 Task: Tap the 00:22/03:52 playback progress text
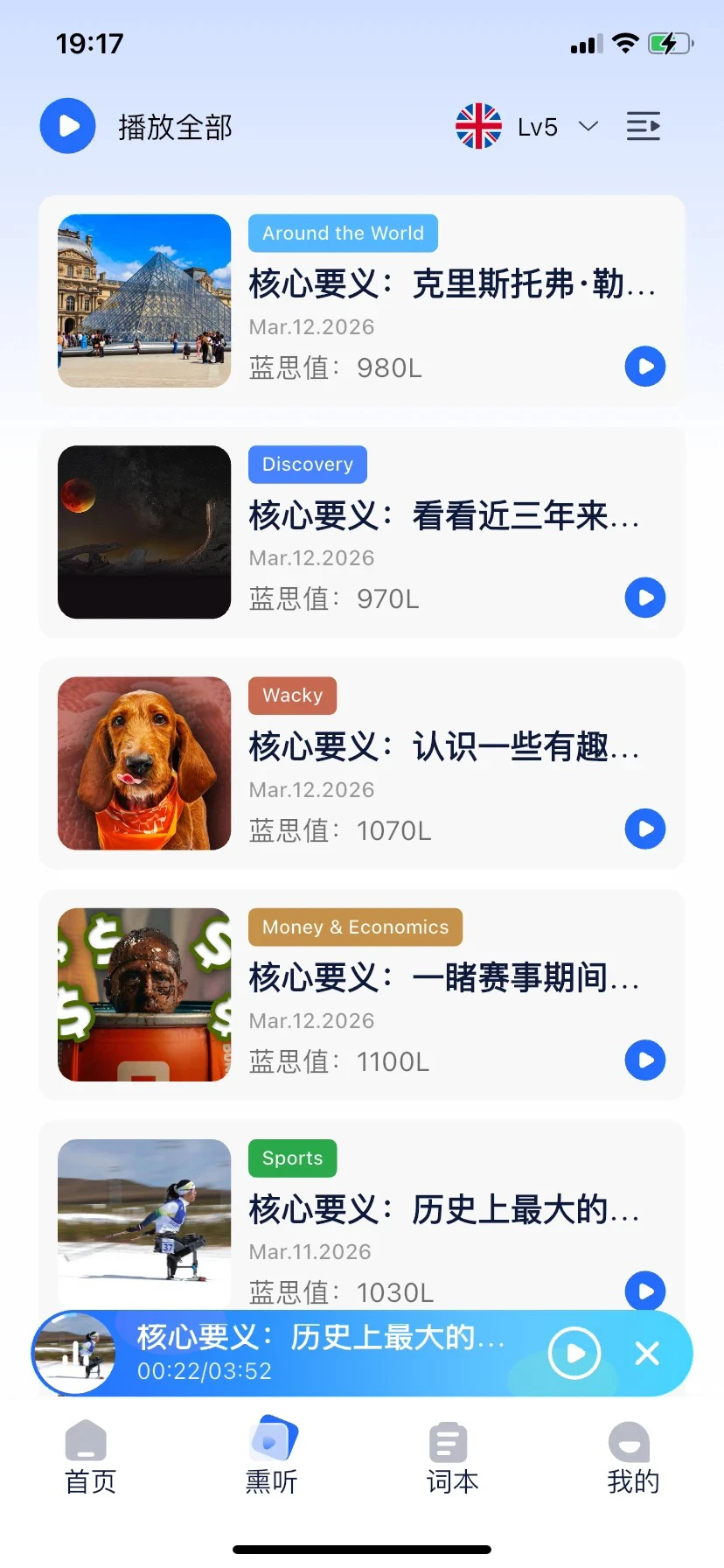(x=203, y=1371)
